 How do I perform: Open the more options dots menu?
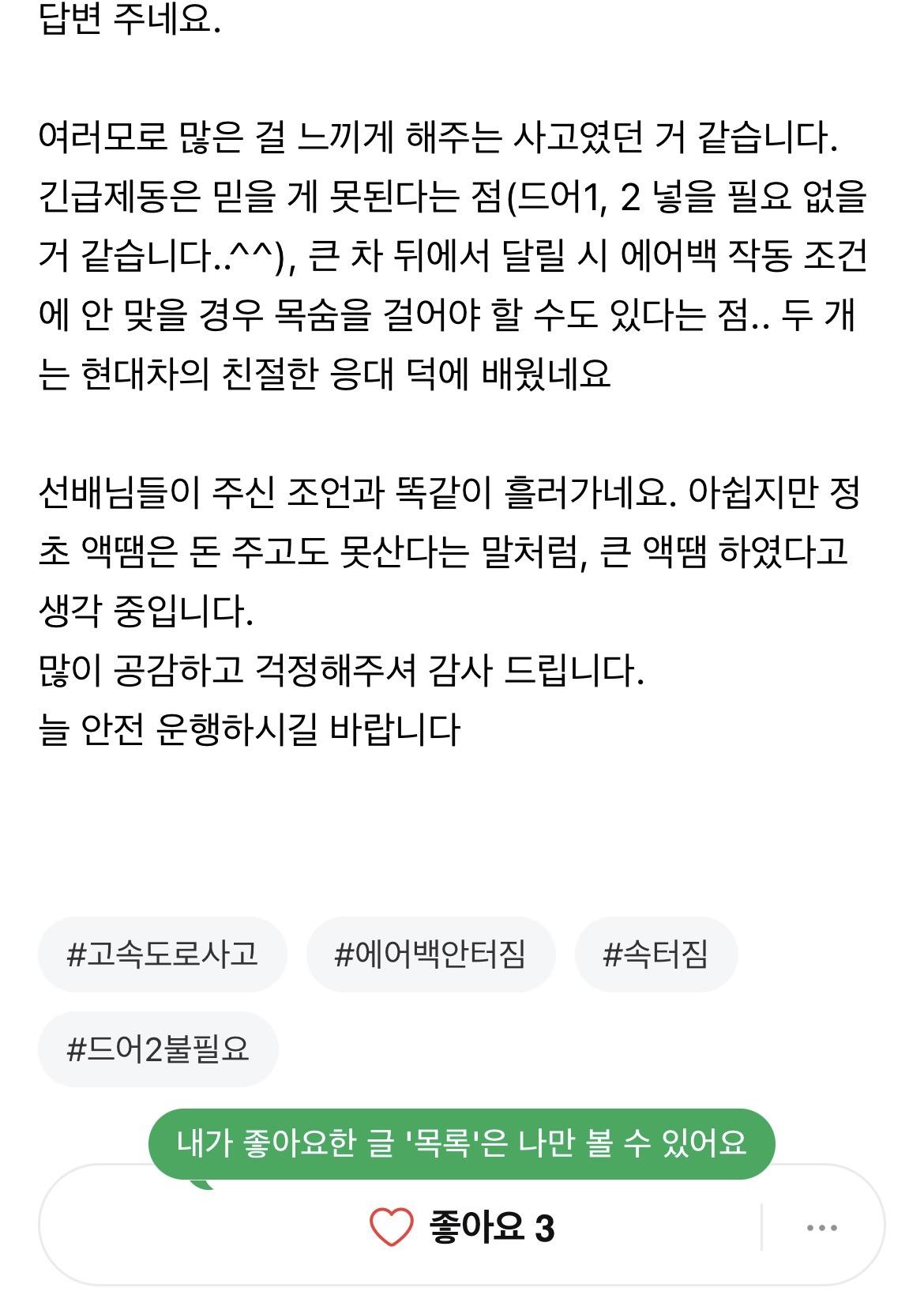point(821,1228)
